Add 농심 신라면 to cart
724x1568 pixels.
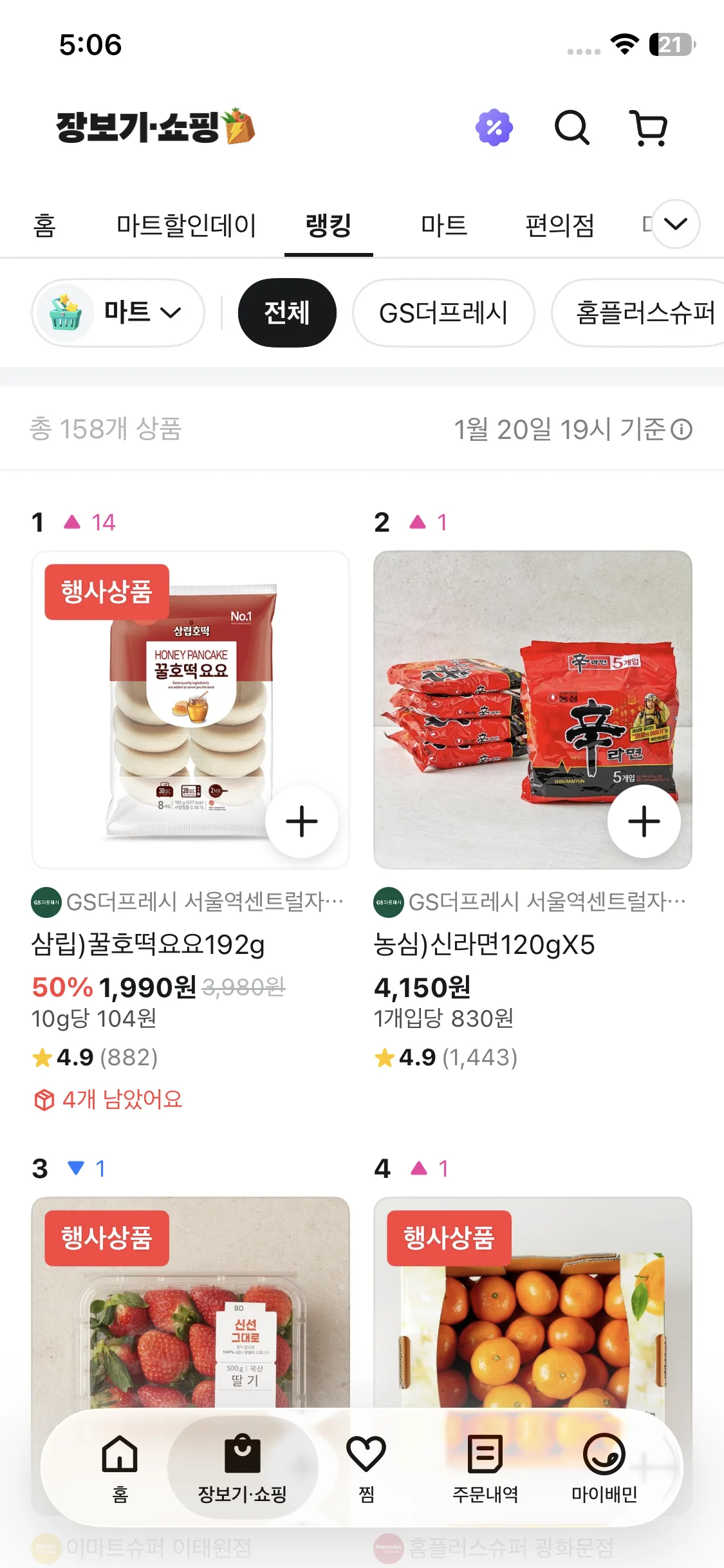(x=644, y=821)
